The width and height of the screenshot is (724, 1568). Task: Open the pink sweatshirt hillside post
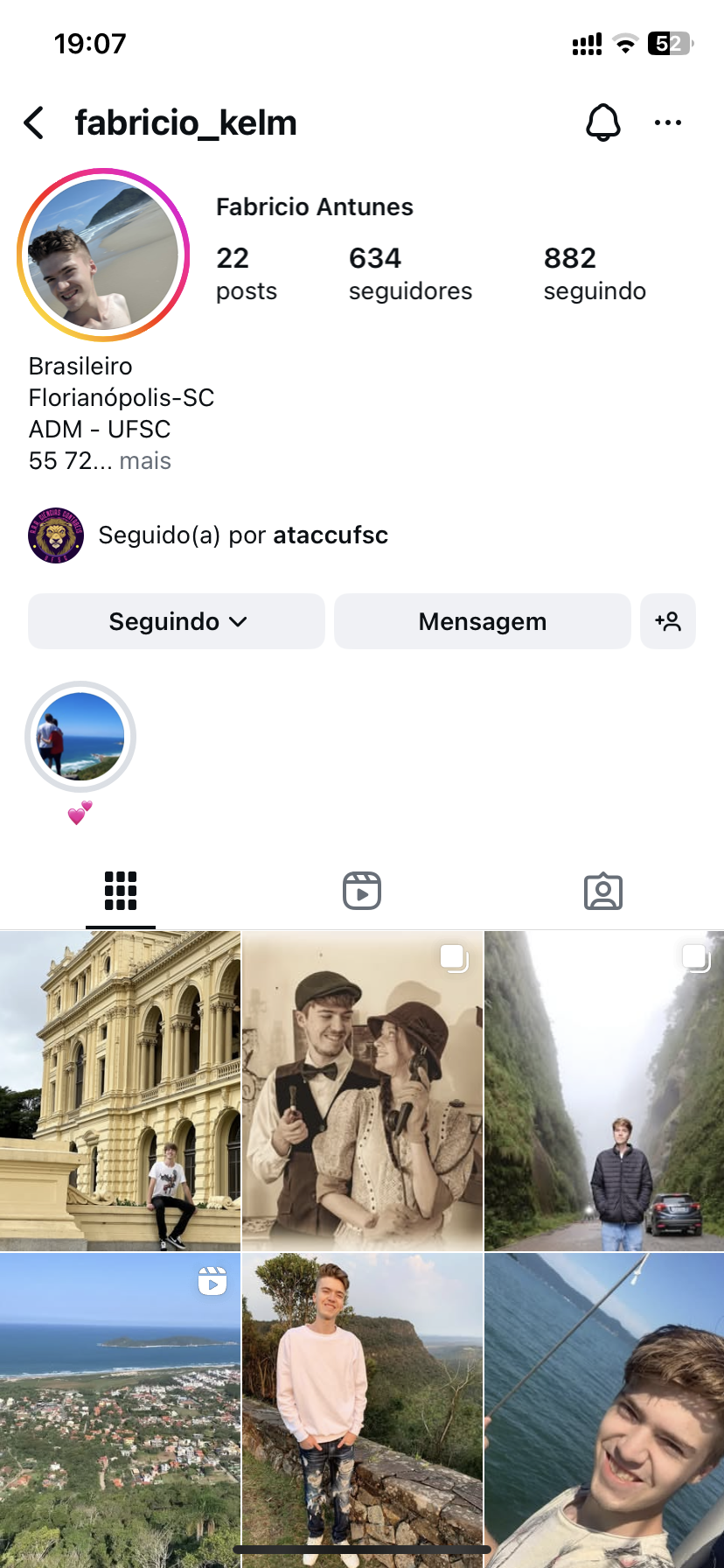click(x=362, y=1409)
